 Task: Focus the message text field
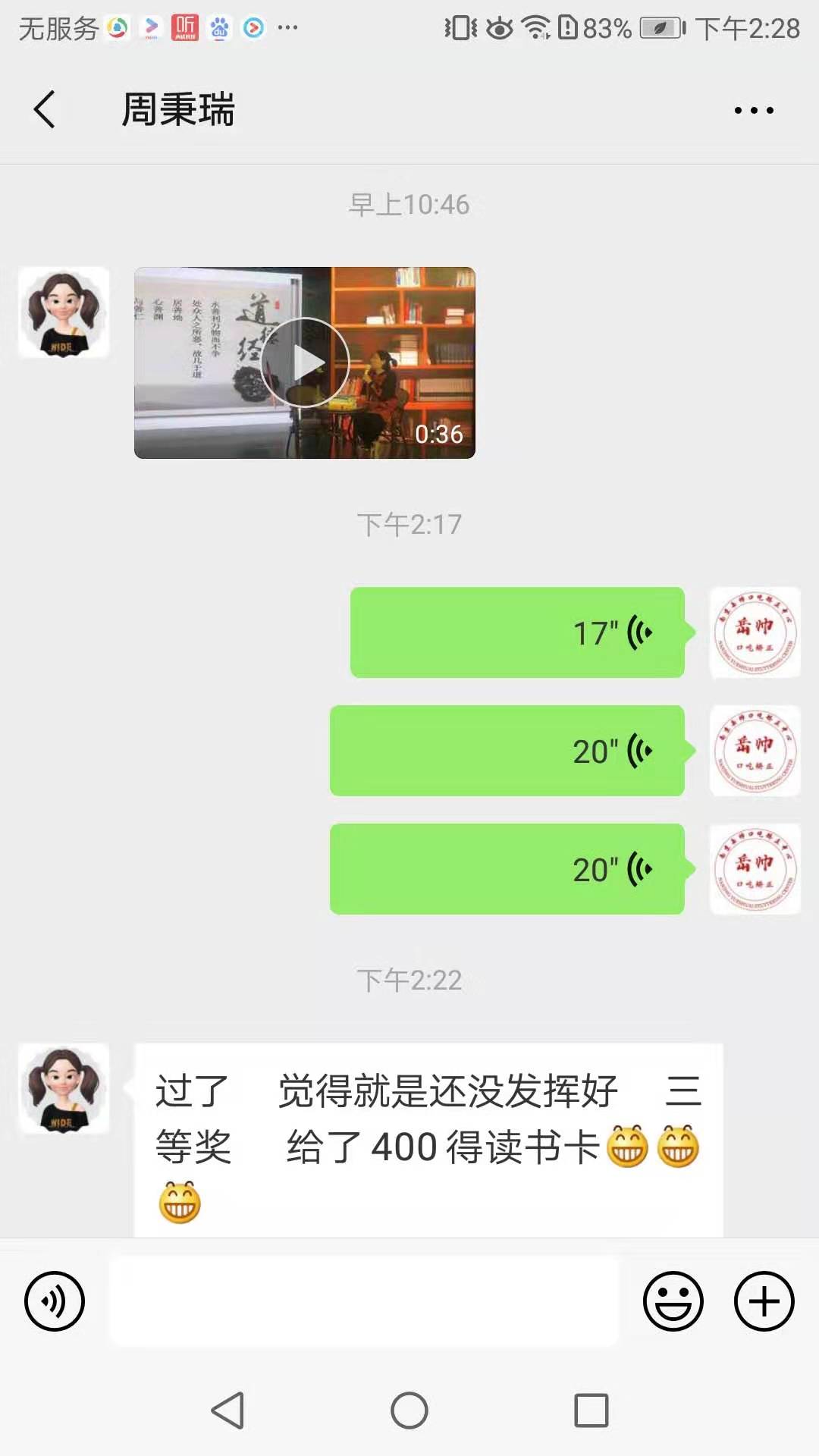point(364,1301)
